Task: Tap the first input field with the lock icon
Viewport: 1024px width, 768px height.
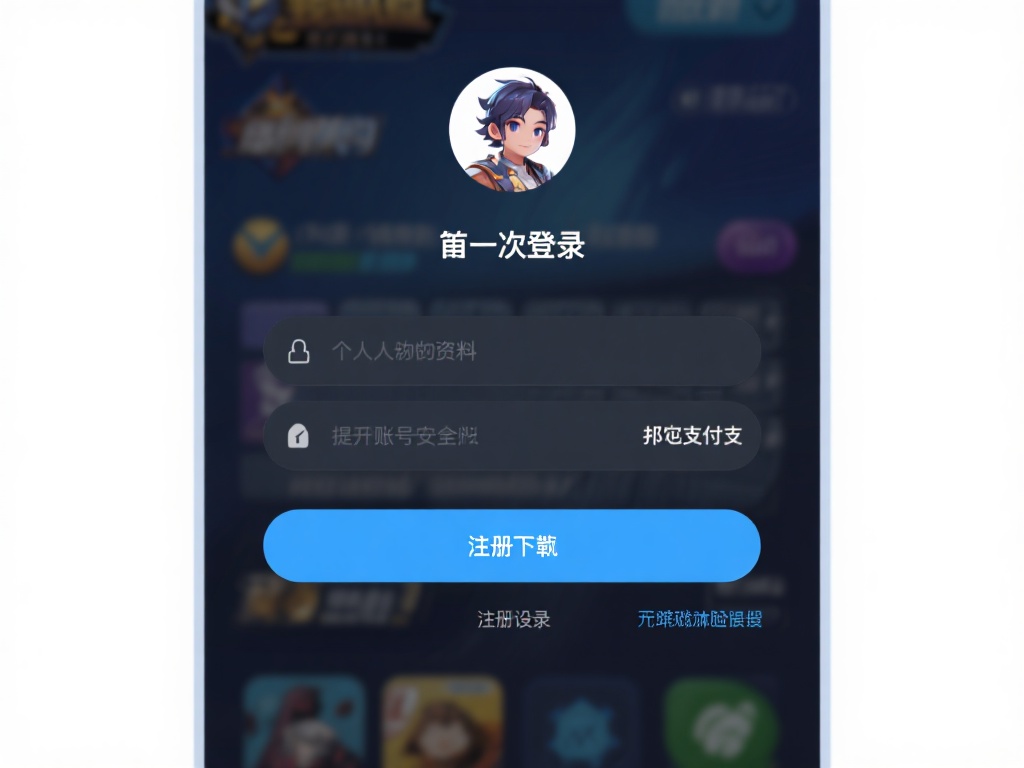Action: point(510,352)
